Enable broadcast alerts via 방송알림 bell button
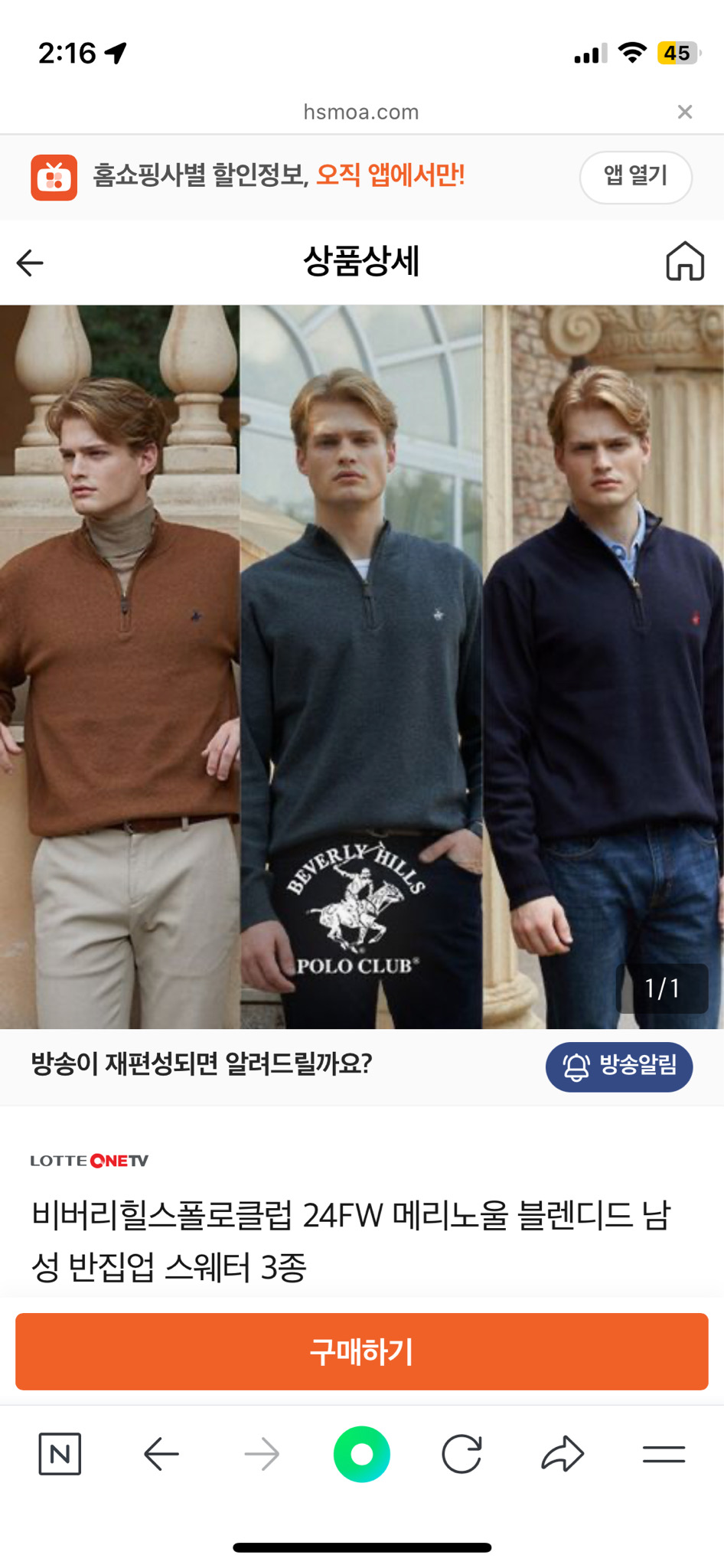724x1568 pixels. (618, 1067)
